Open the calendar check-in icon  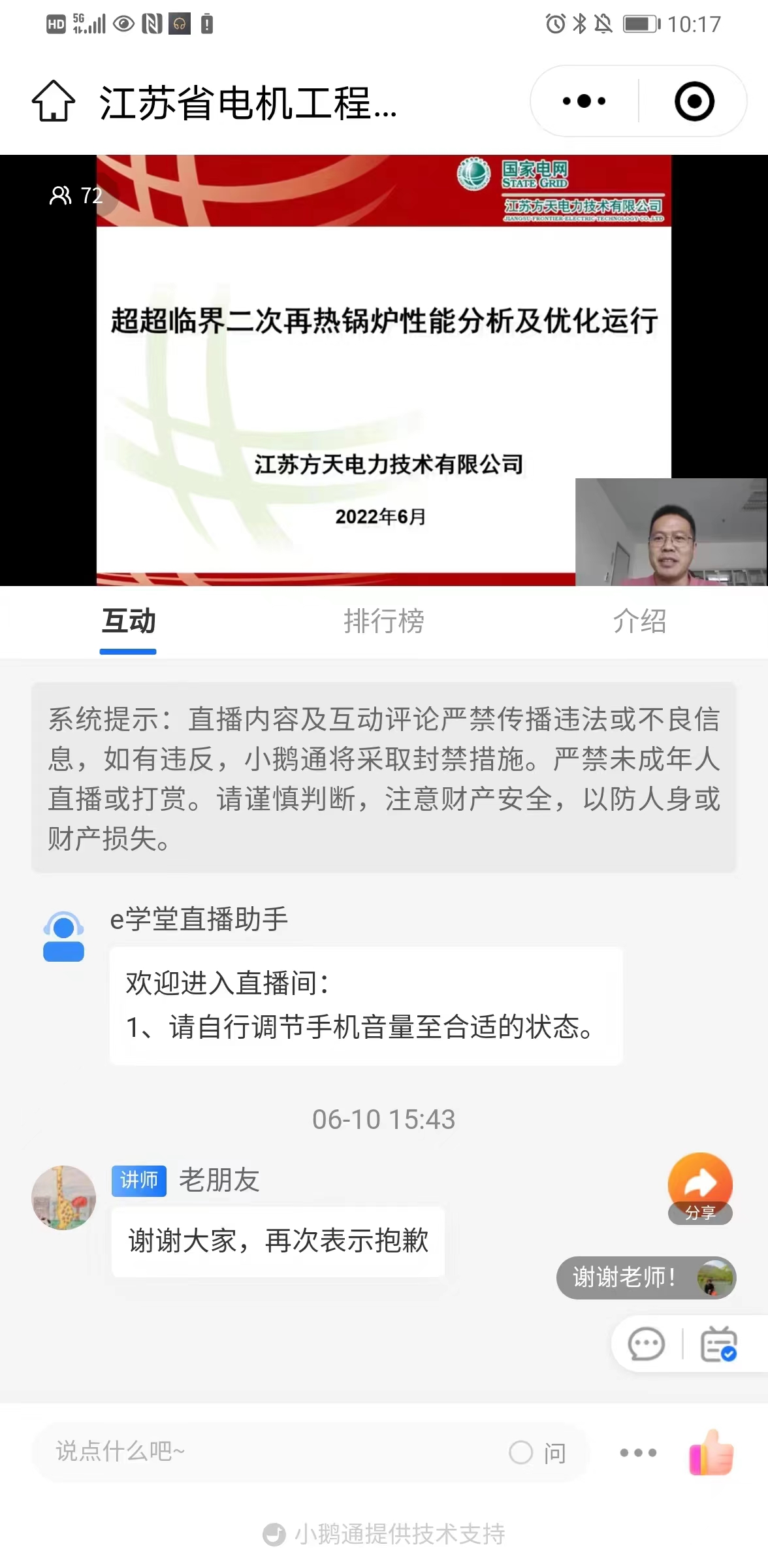[x=718, y=1345]
